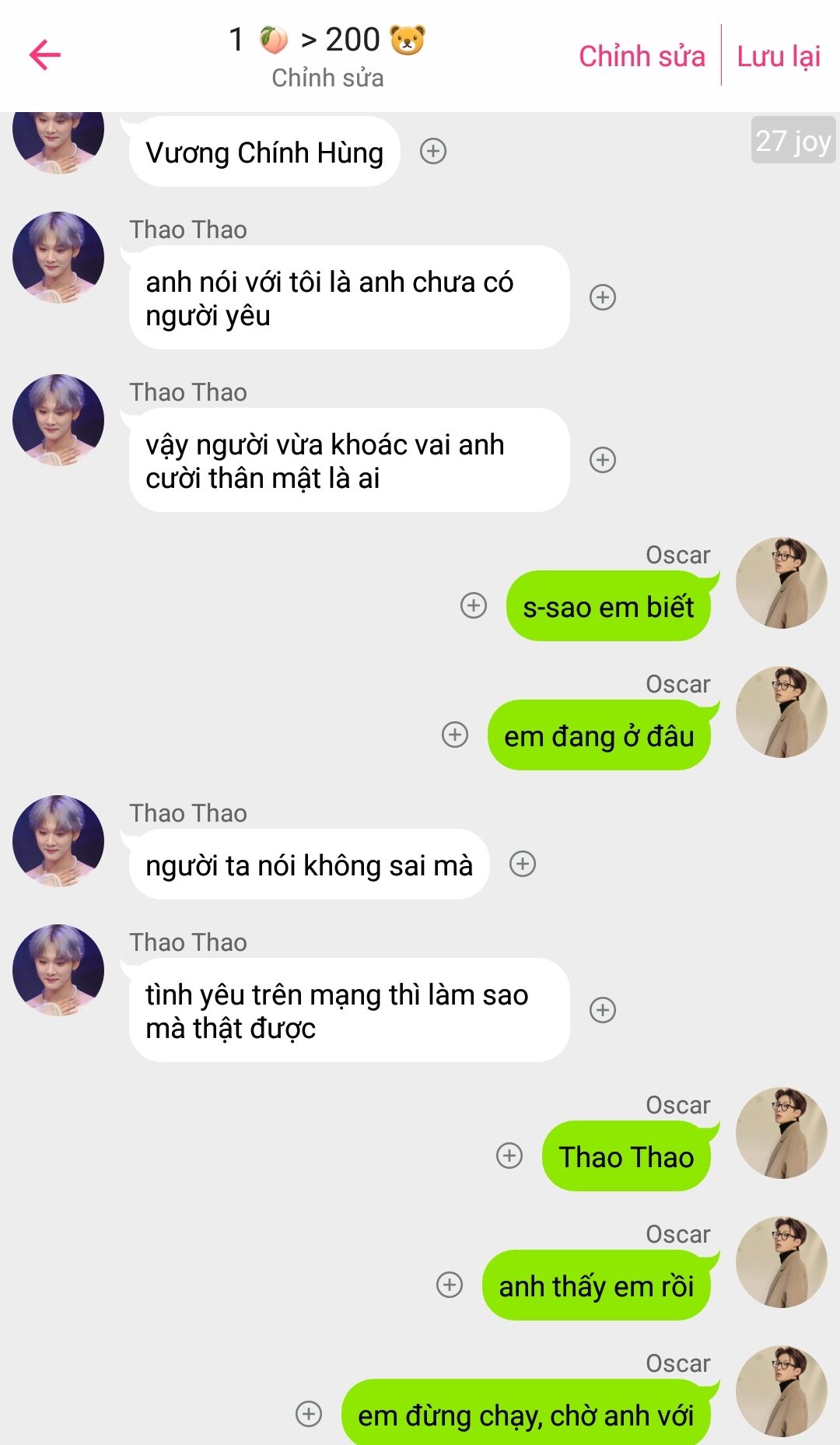Tap plus icon beside 's-sao em biết'
The height and width of the screenshot is (1445, 840).
(474, 605)
